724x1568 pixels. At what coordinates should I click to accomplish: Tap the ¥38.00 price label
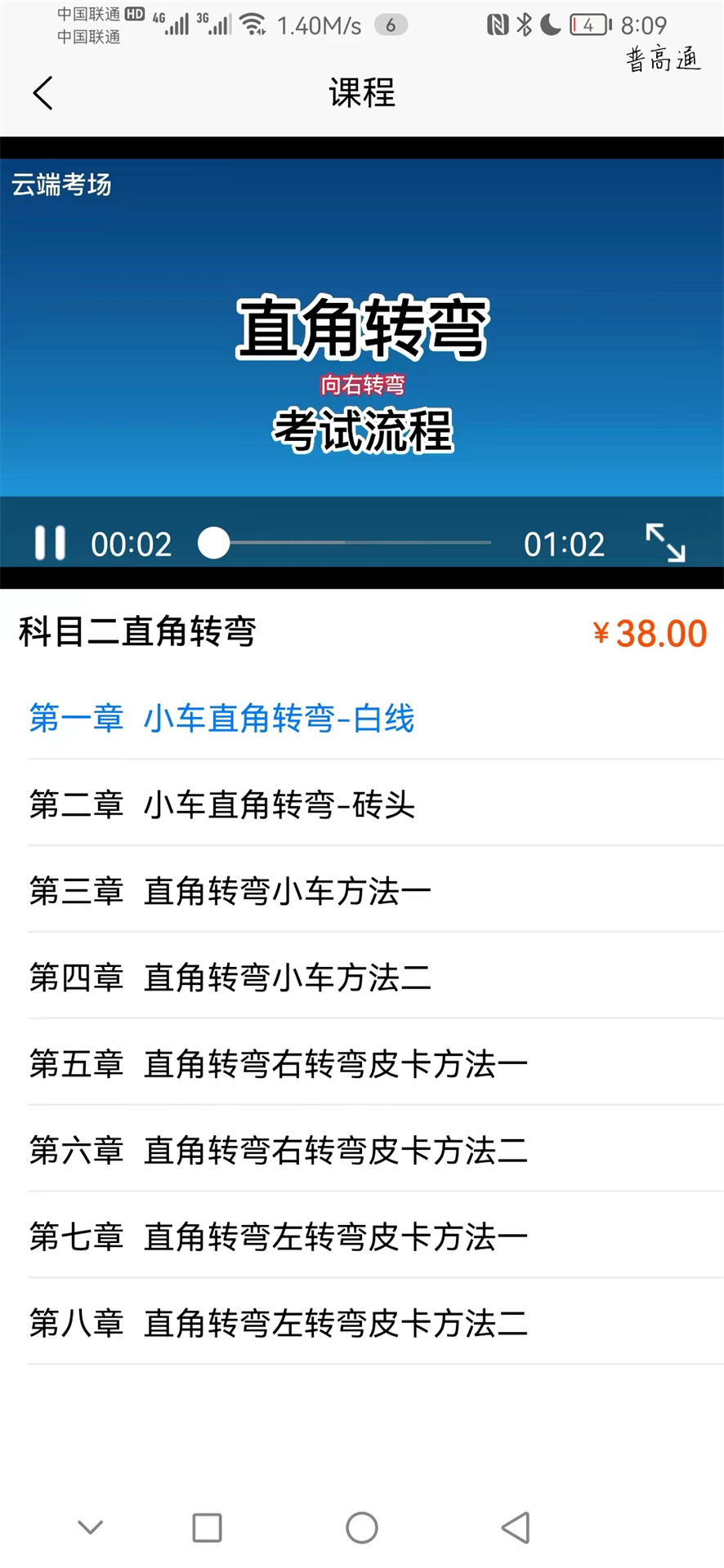point(650,633)
